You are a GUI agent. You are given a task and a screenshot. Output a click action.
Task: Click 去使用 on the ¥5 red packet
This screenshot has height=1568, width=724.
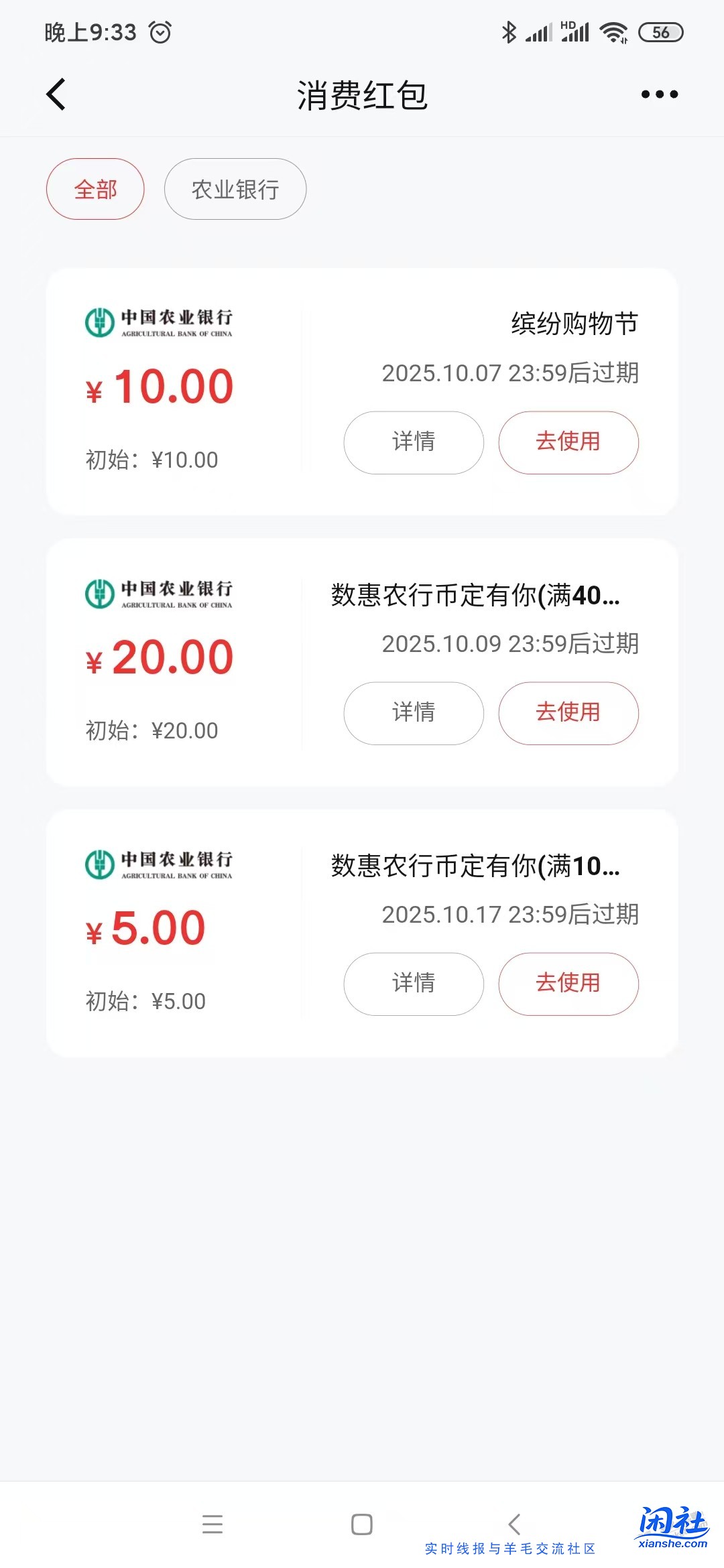568,984
